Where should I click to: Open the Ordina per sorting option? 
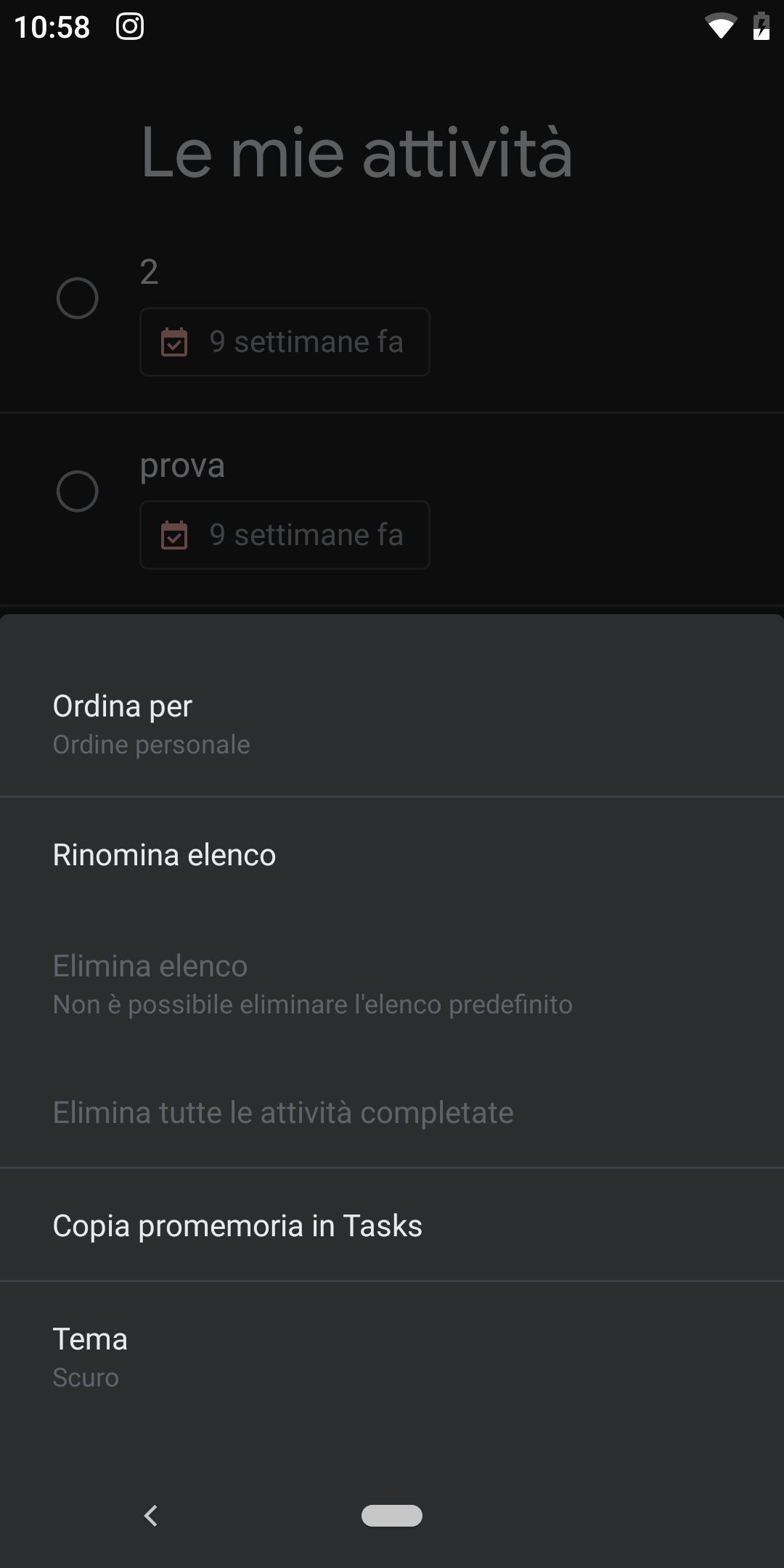[x=392, y=724]
